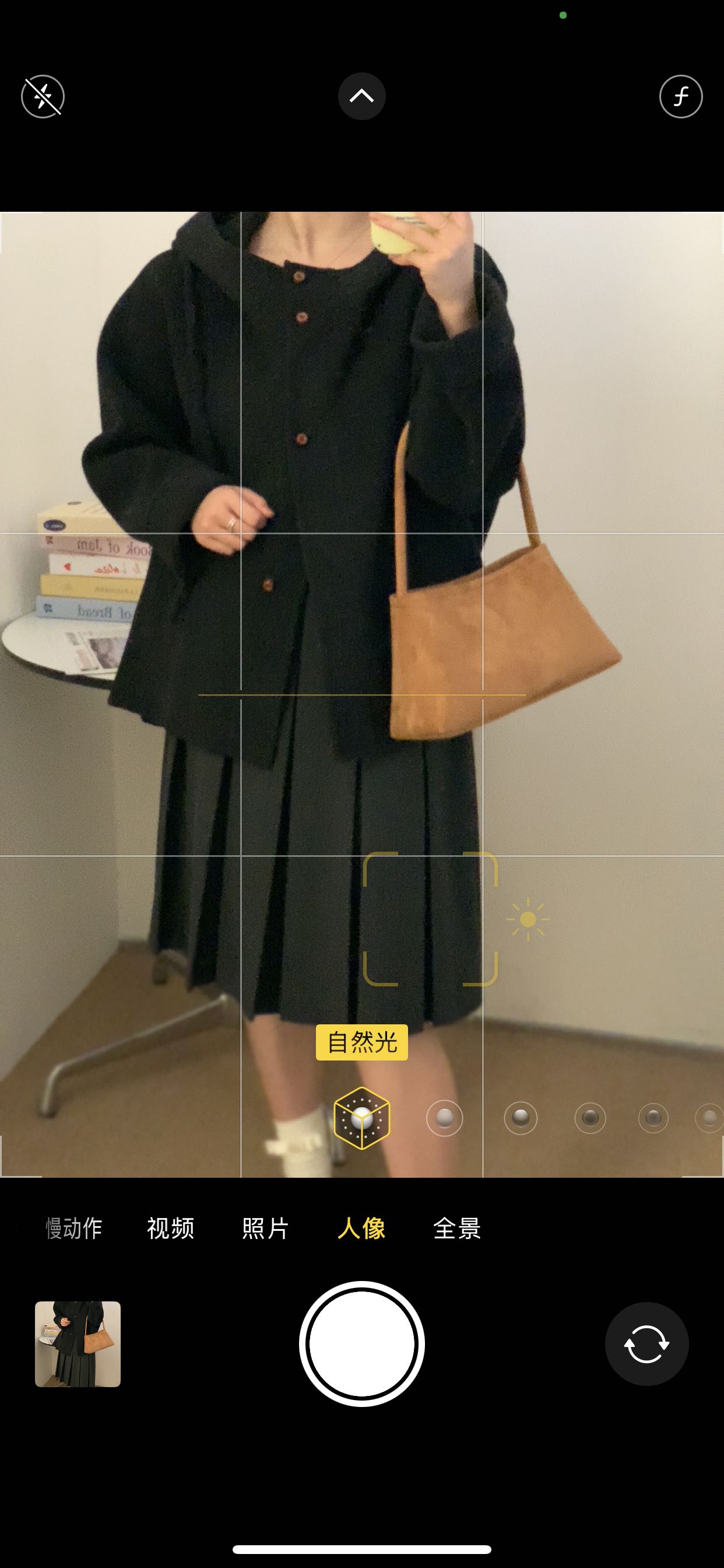Expand camera options with the up chevron

point(361,96)
